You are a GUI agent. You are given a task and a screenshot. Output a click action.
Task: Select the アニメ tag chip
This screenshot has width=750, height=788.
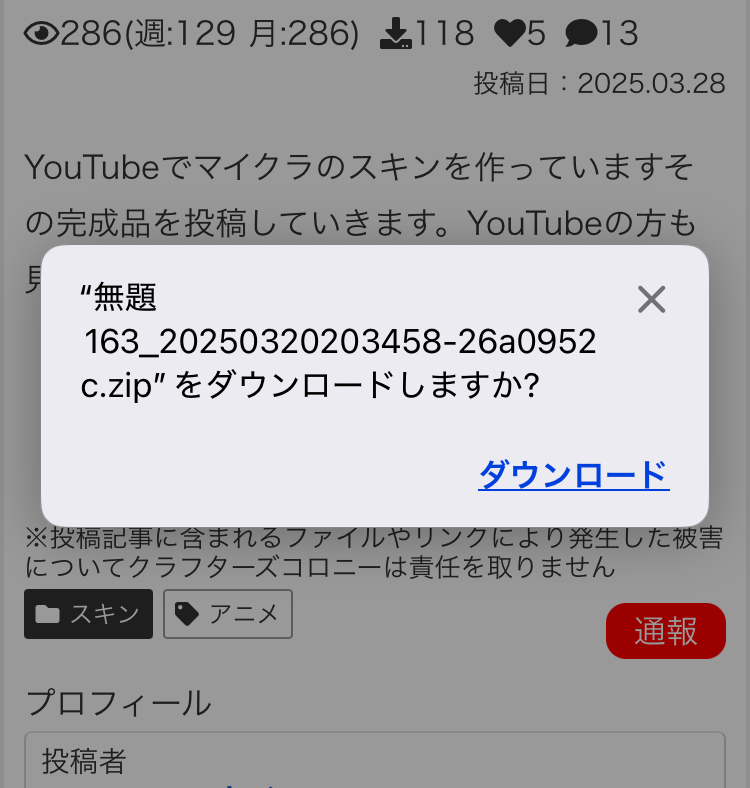(228, 614)
